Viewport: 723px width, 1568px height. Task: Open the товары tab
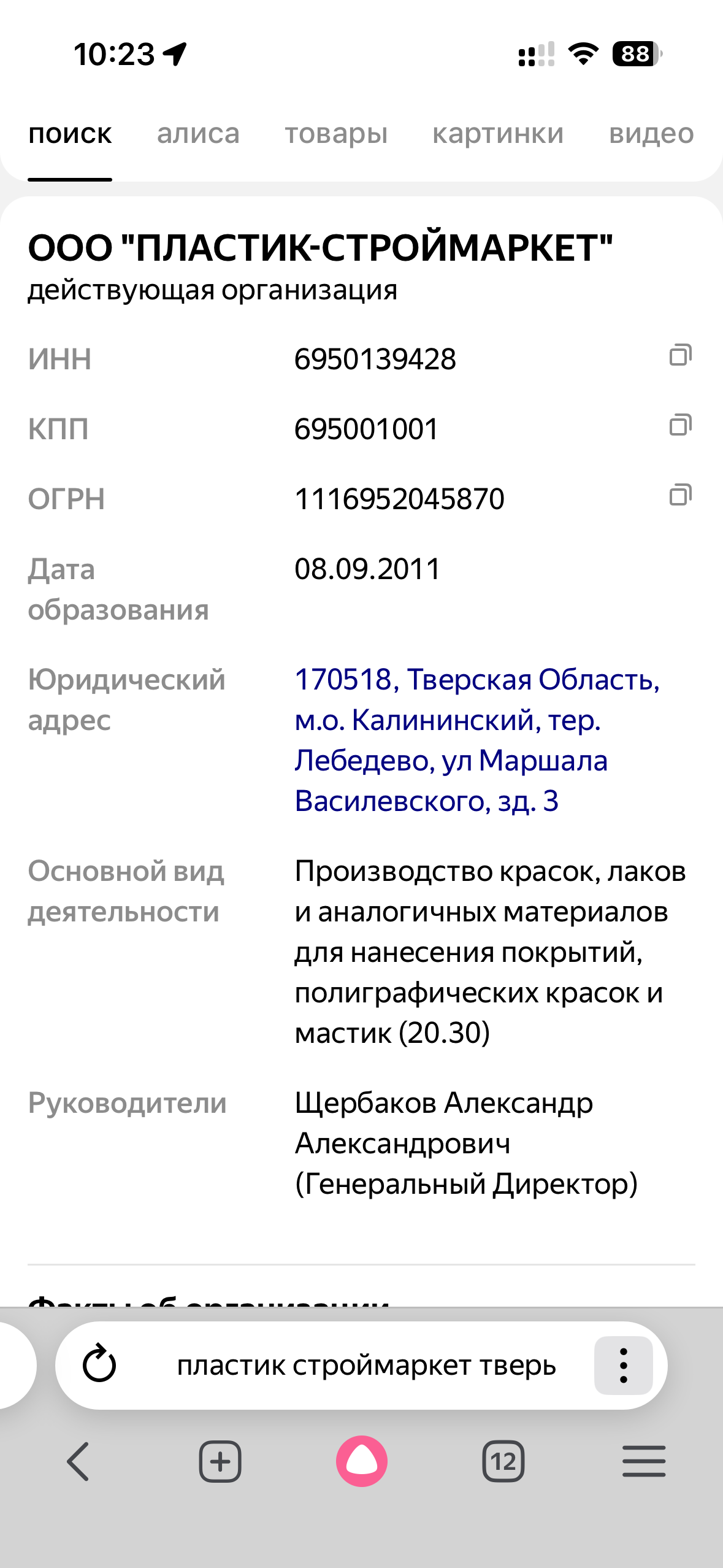point(336,134)
